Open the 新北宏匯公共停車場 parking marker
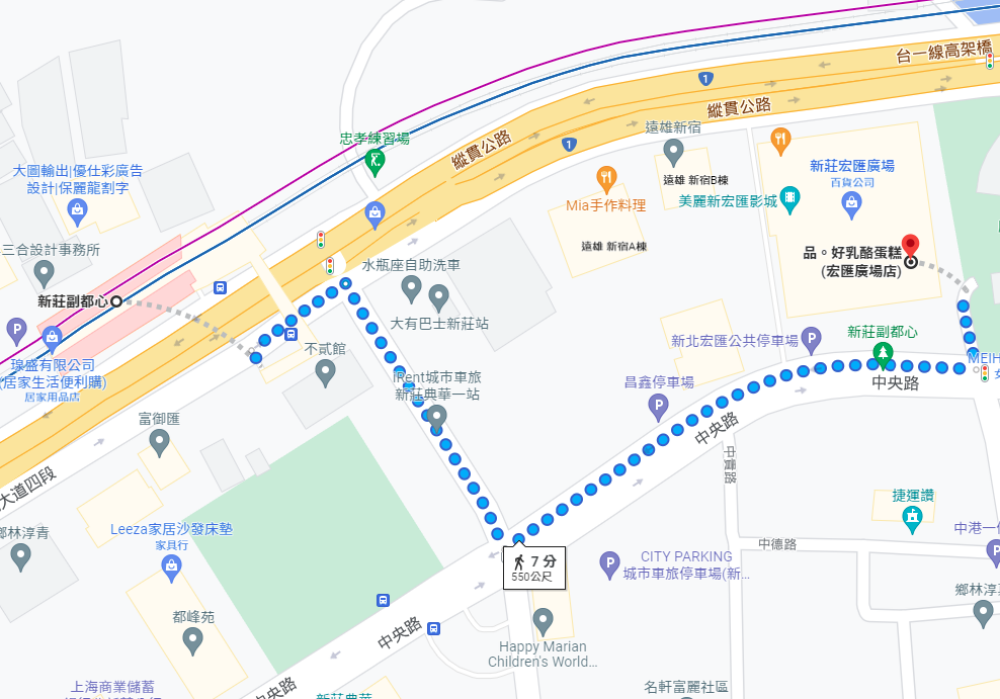1000x699 pixels. (x=811, y=340)
